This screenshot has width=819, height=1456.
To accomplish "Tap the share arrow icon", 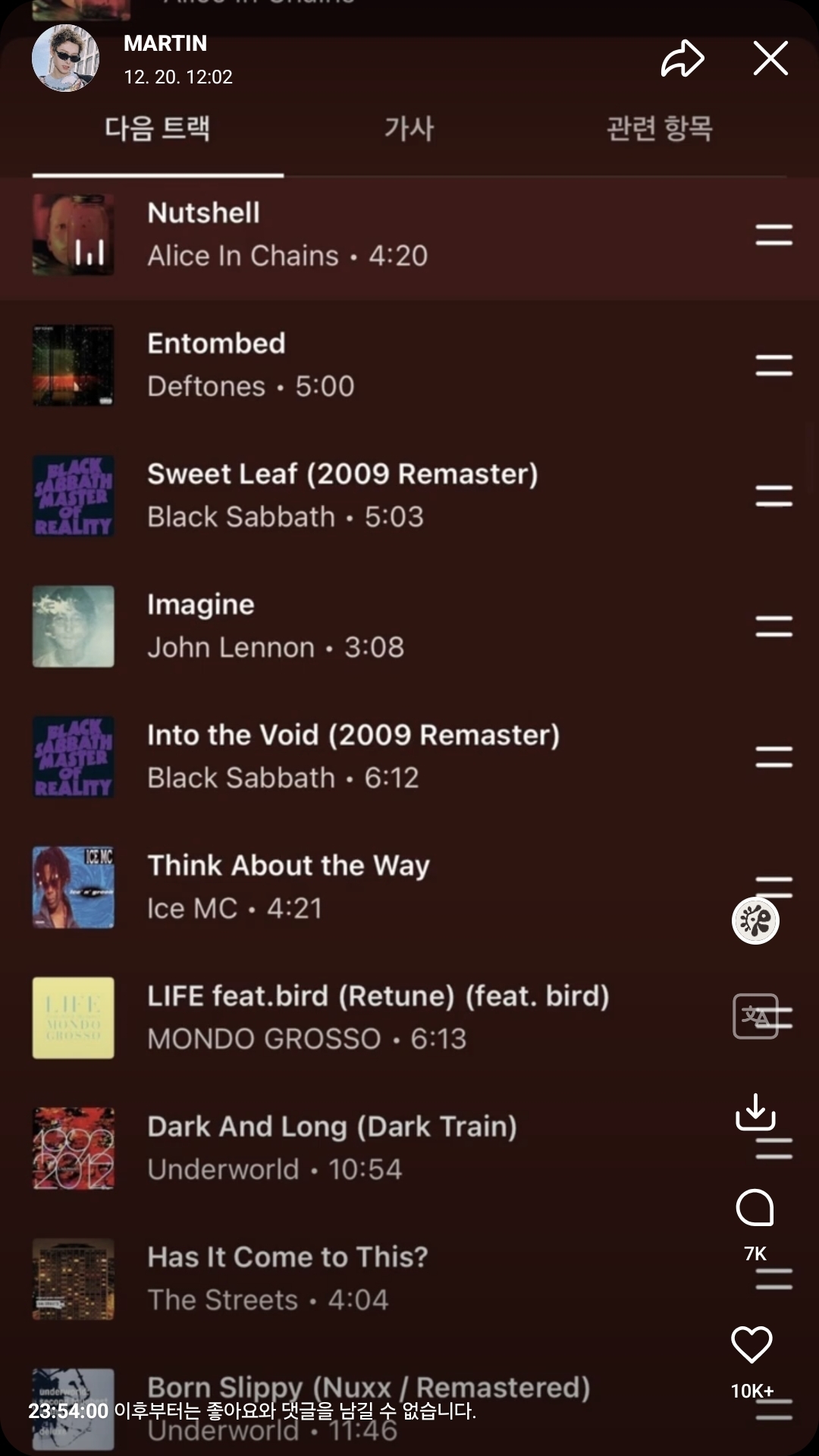I will coord(682,57).
